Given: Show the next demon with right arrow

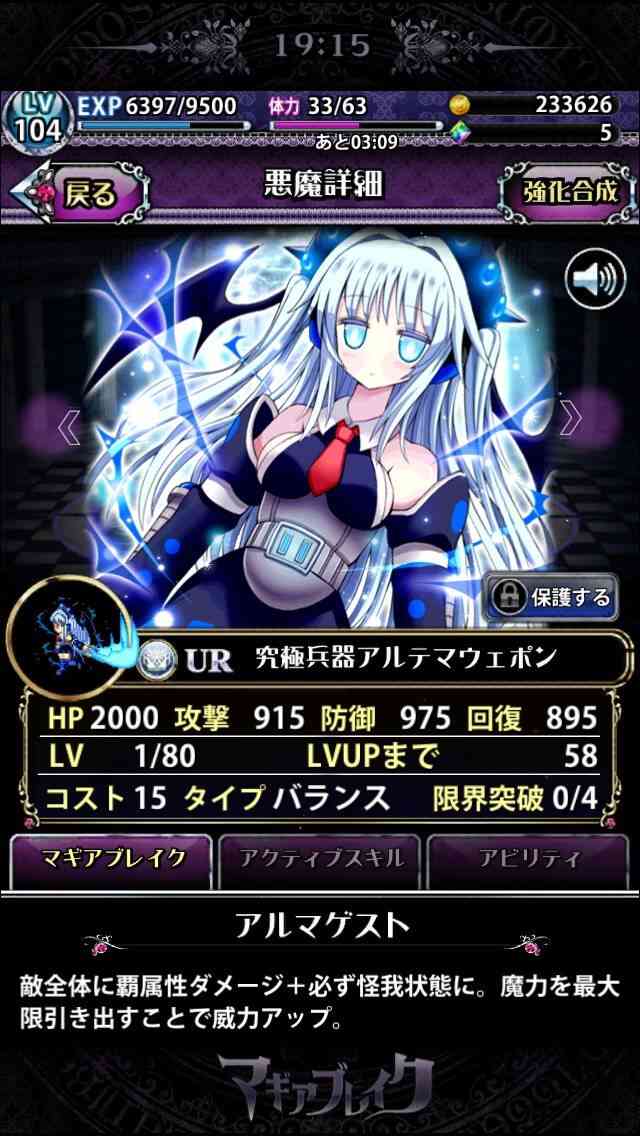Looking at the screenshot, I should coord(571,417).
